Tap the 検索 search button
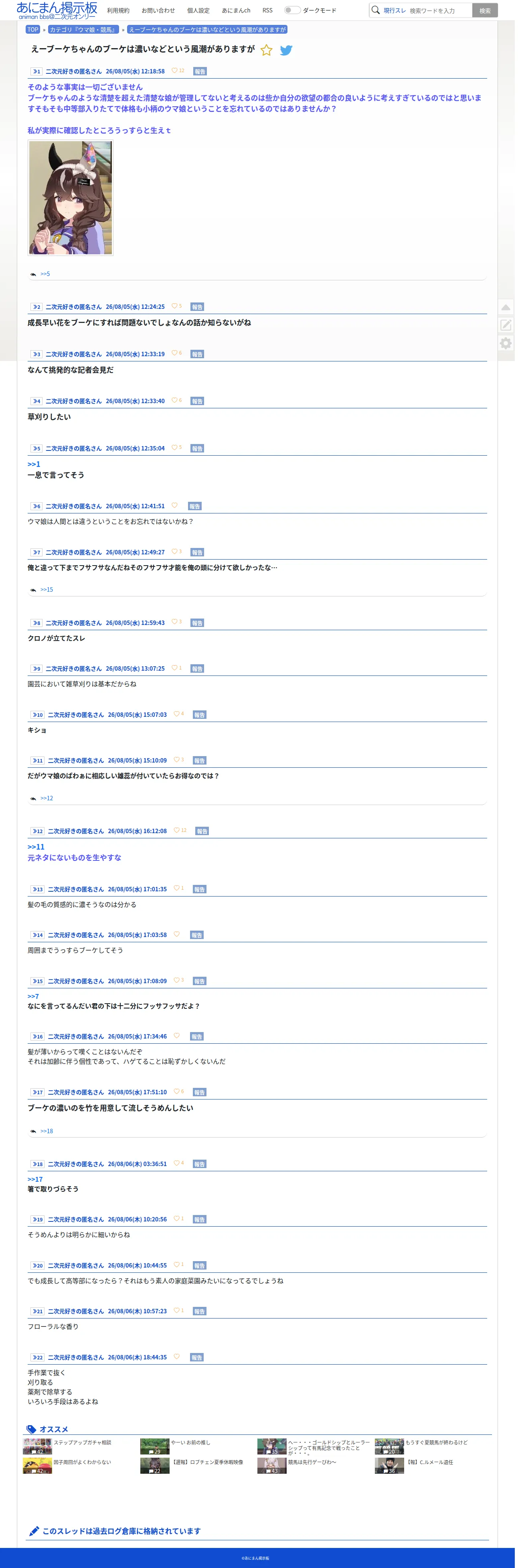The image size is (518, 1568). point(484,10)
